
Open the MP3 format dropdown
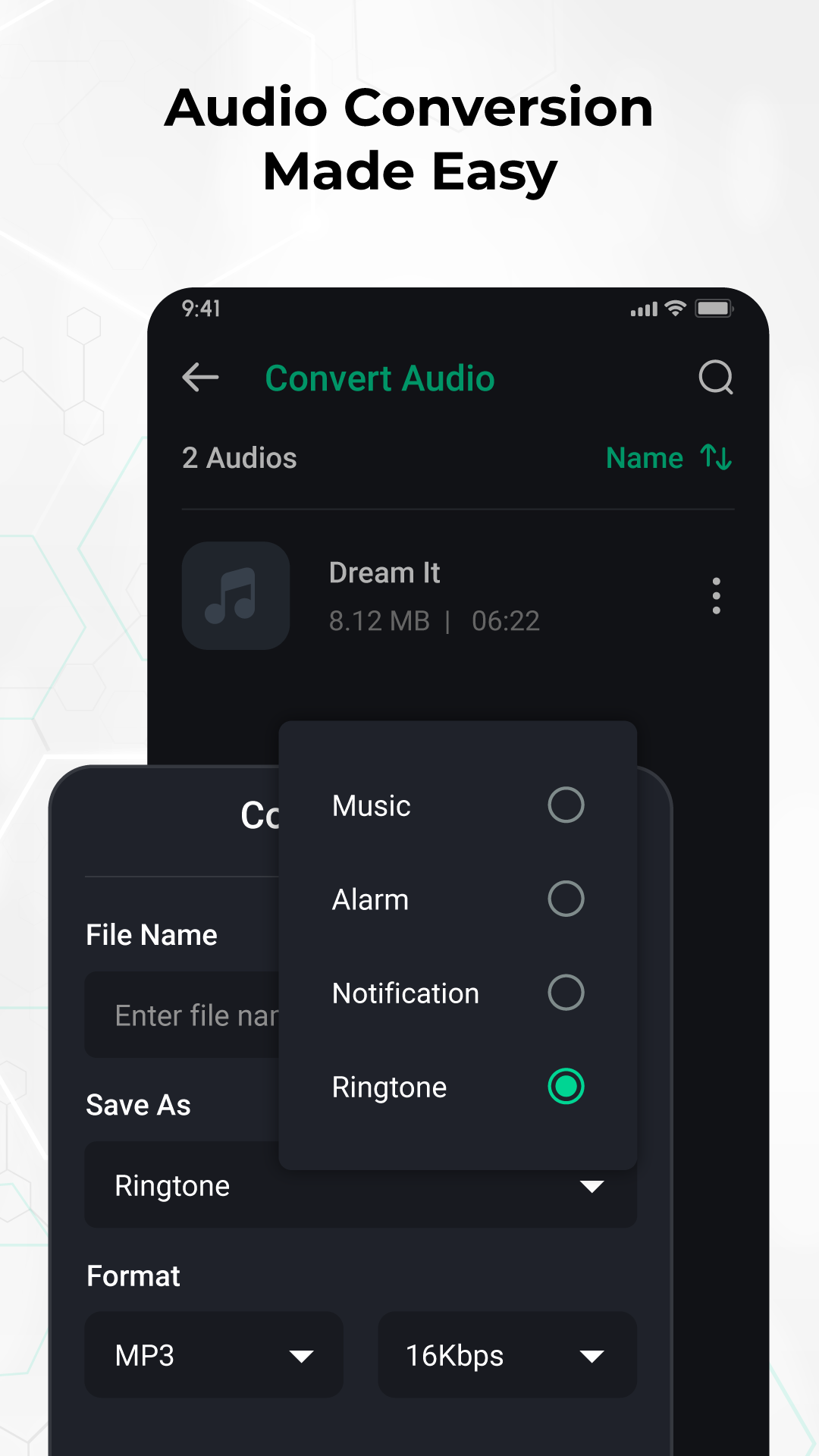[213, 1354]
